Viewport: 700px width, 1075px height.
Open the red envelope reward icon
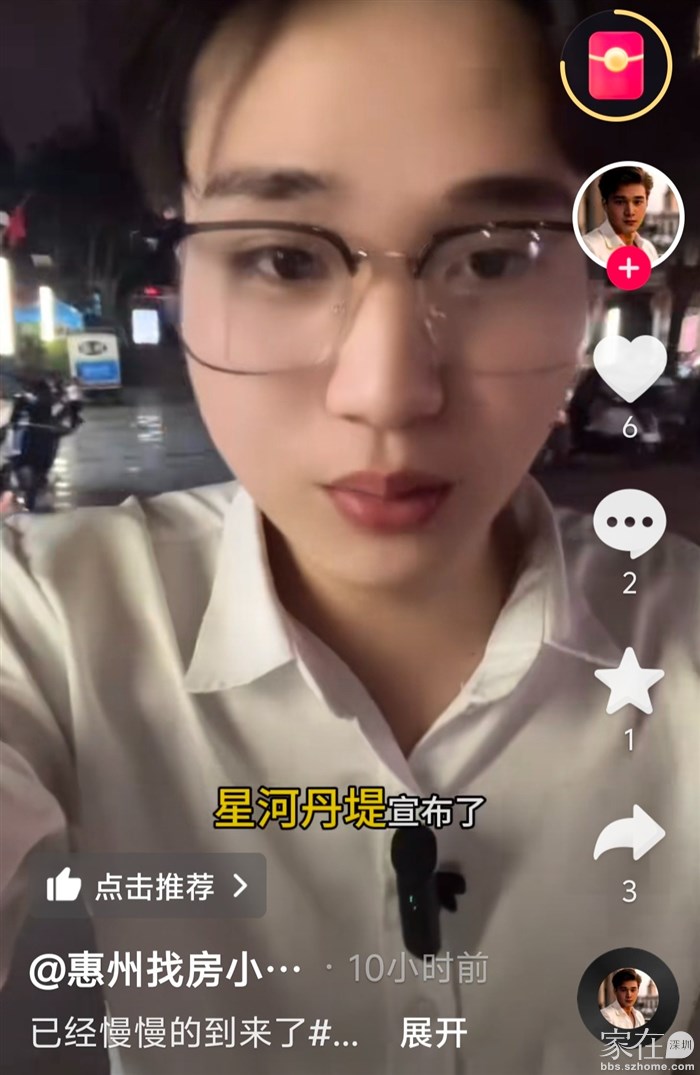615,65
